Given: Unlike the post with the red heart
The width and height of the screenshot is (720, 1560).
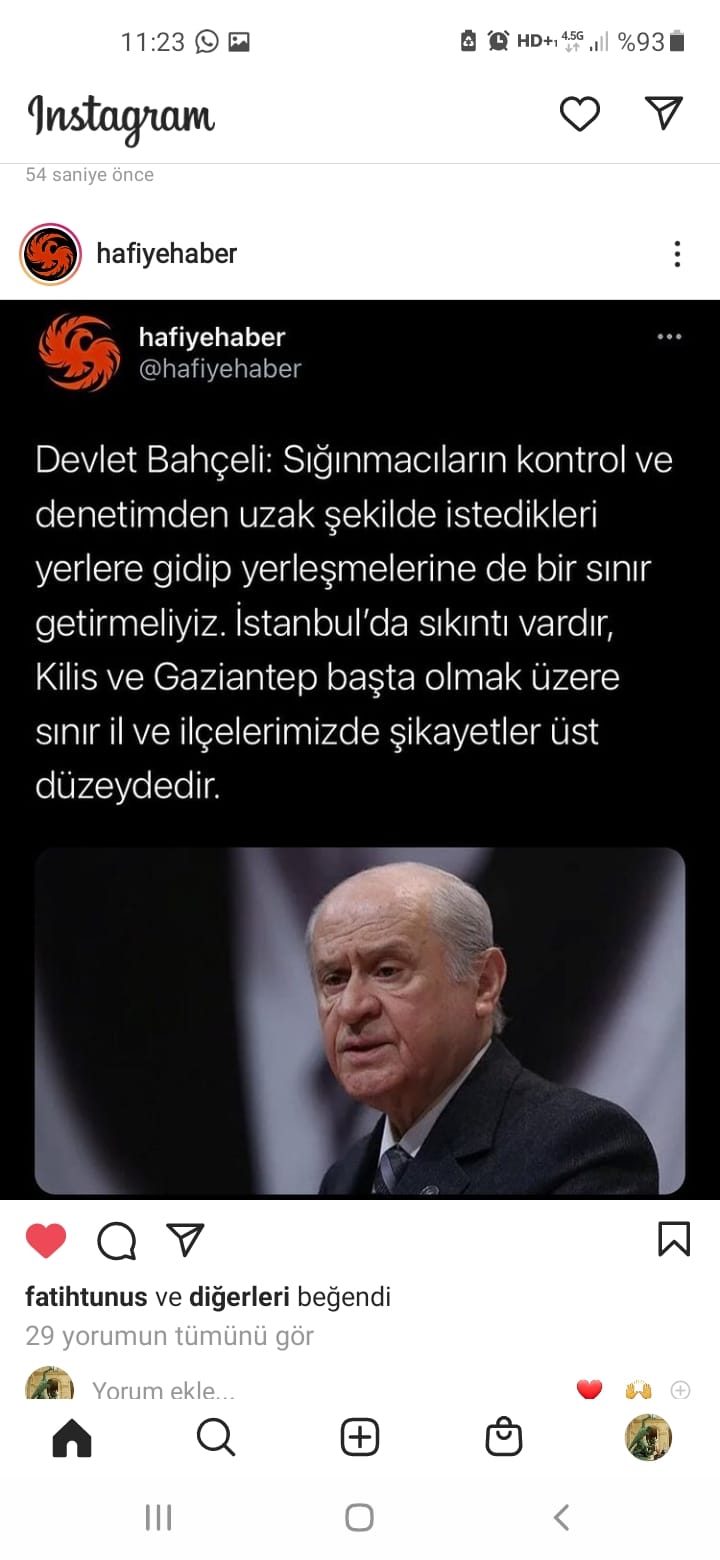Looking at the screenshot, I should coord(46,1241).
